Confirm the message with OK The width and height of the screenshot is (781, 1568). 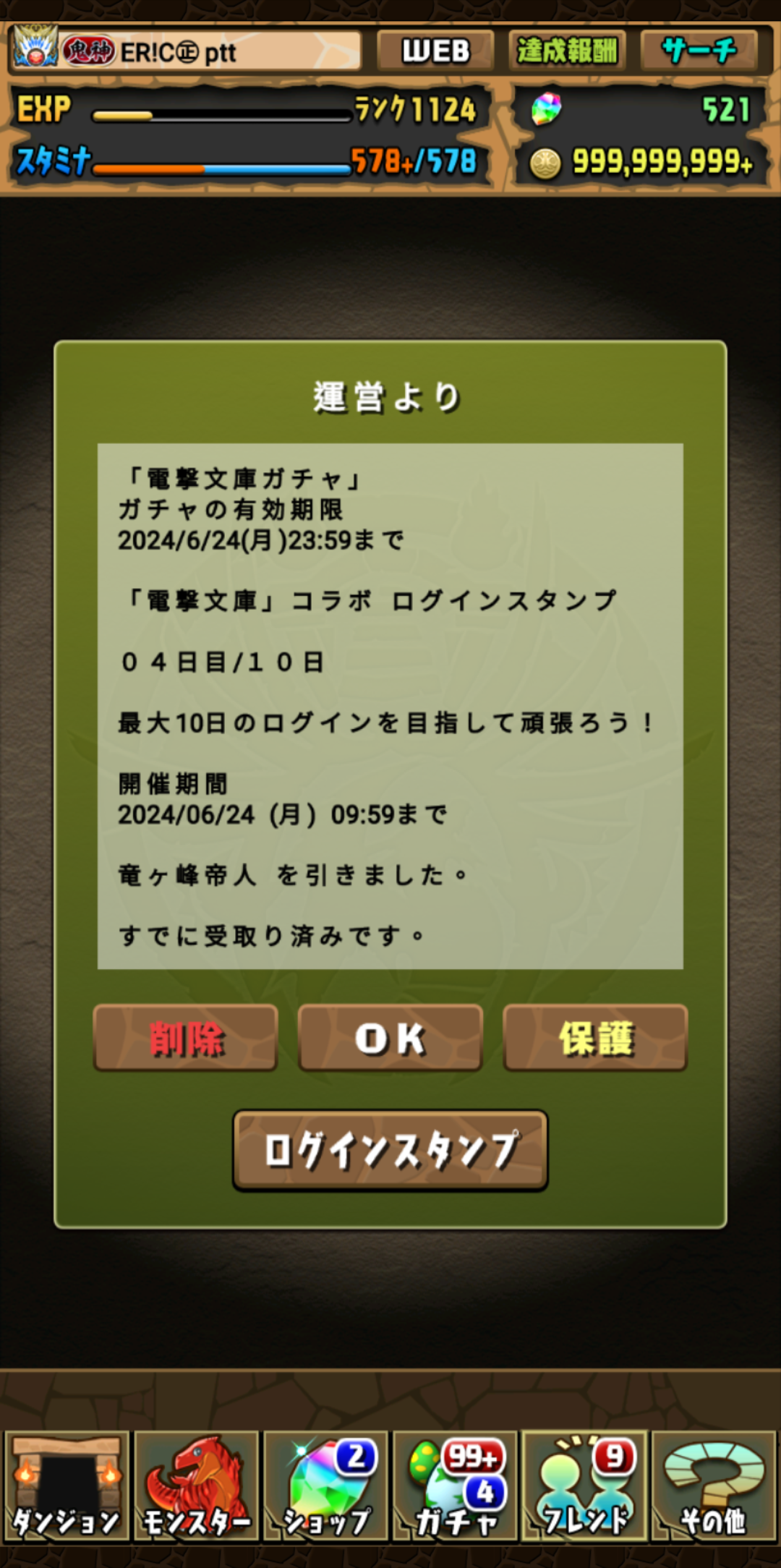[390, 1038]
